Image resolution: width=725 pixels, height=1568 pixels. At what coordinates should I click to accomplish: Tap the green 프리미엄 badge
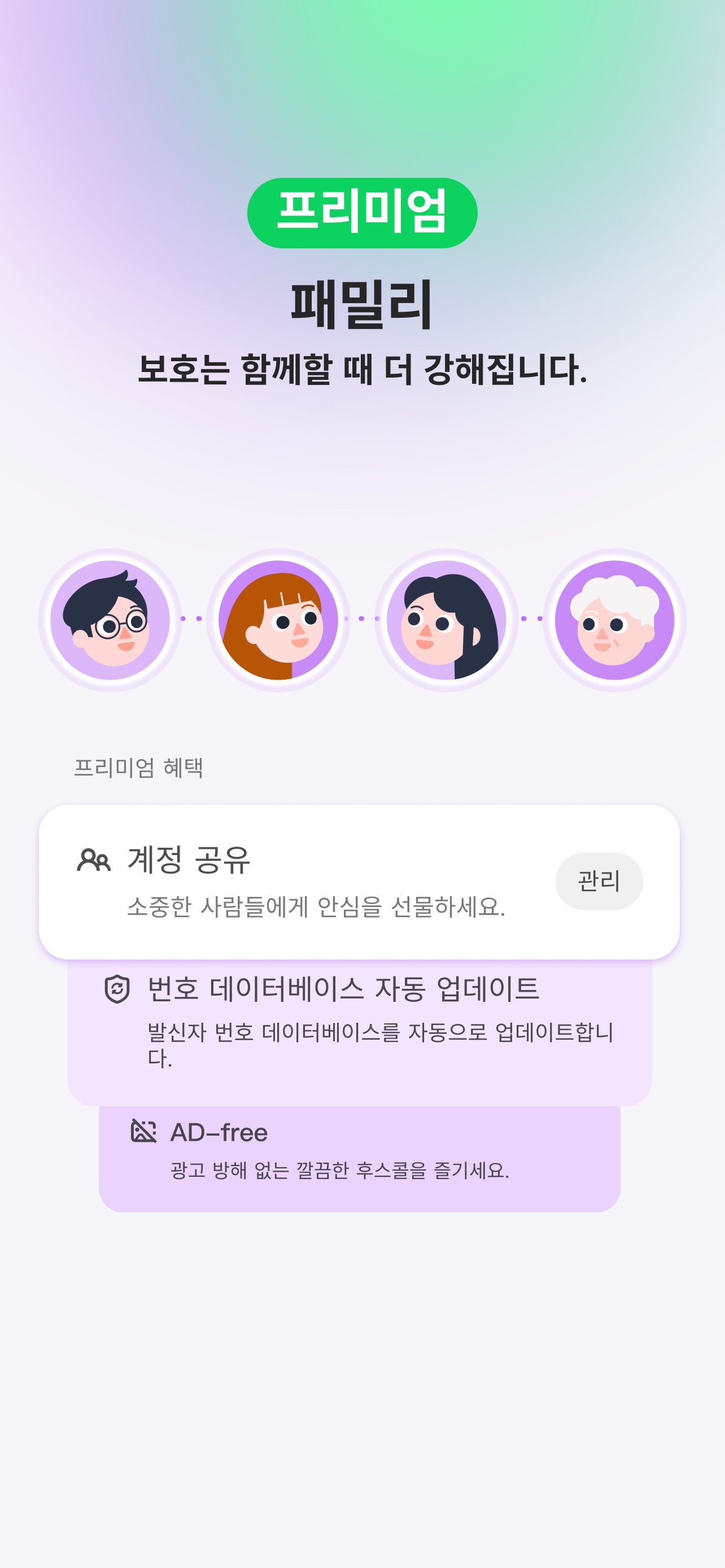point(362,211)
